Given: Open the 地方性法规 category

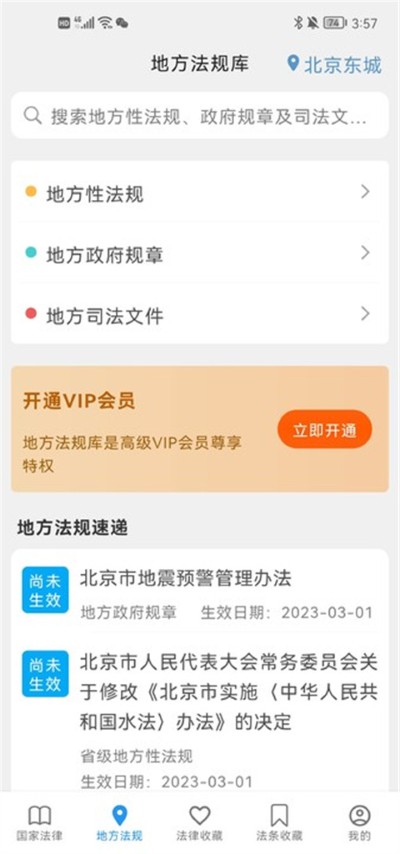Looking at the screenshot, I should pos(200,192).
